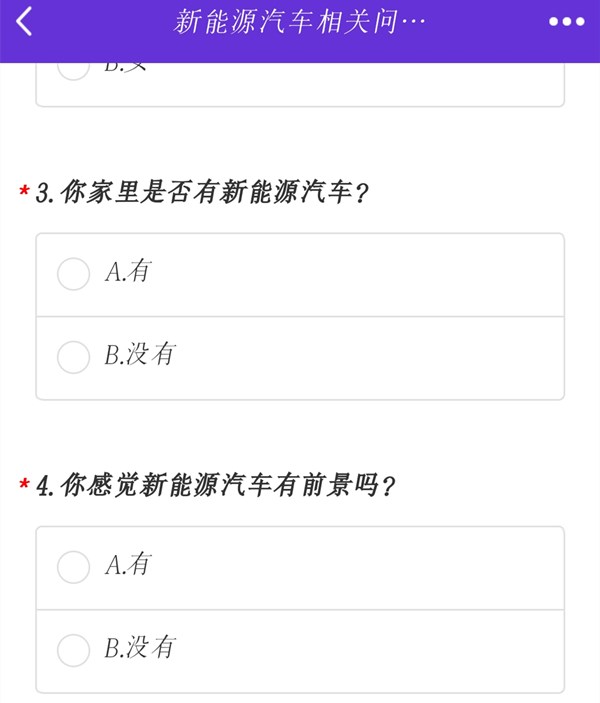Screen dimensions: 600x703
Task: Select A.有 for question 3 about owning one
Action: [74, 274]
